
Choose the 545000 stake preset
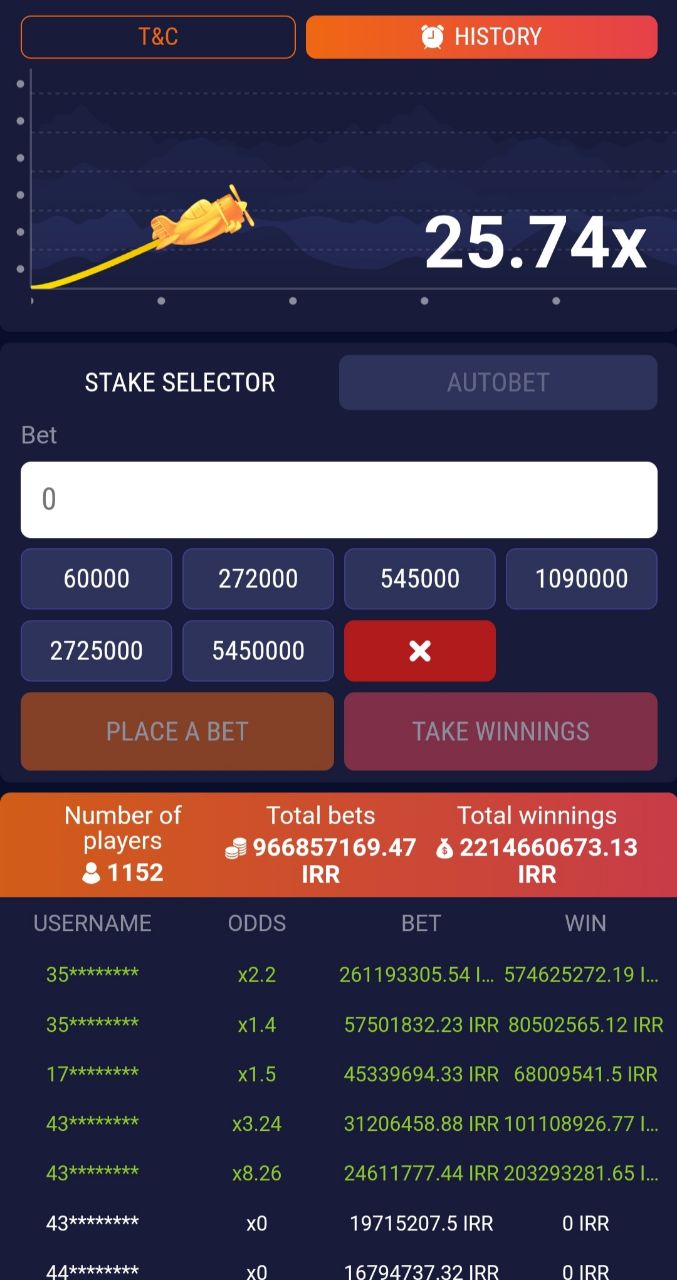click(420, 579)
